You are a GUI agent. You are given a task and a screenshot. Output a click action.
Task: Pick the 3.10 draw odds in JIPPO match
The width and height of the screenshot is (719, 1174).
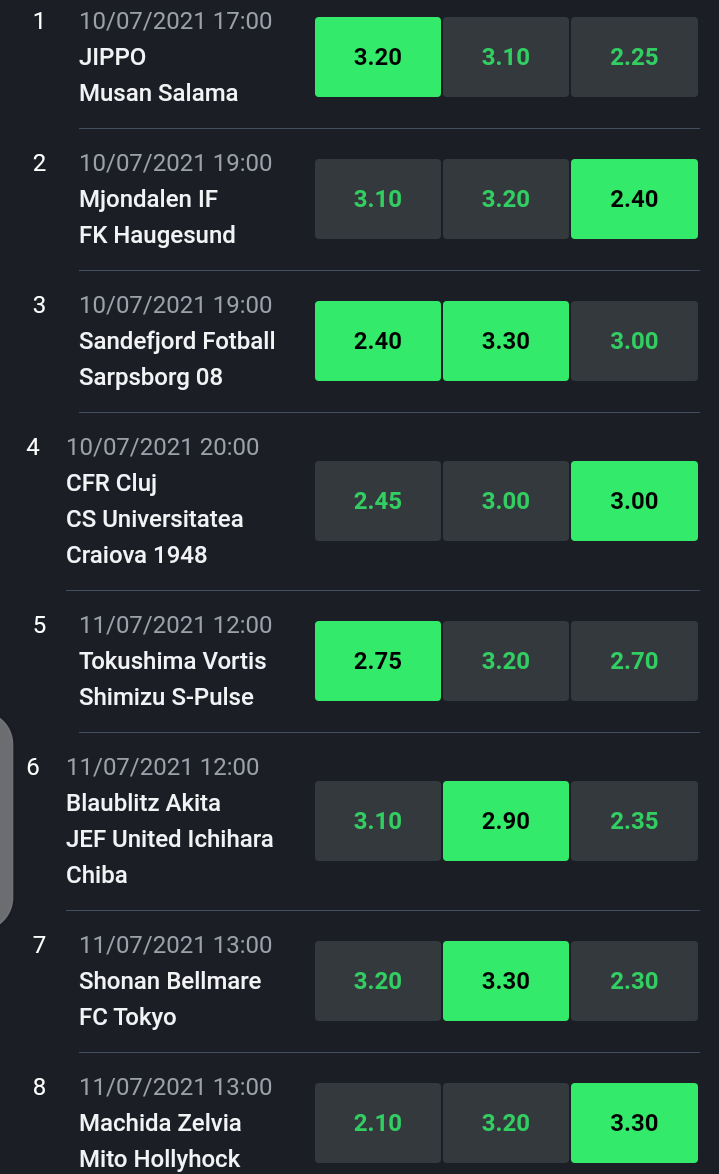(506, 57)
